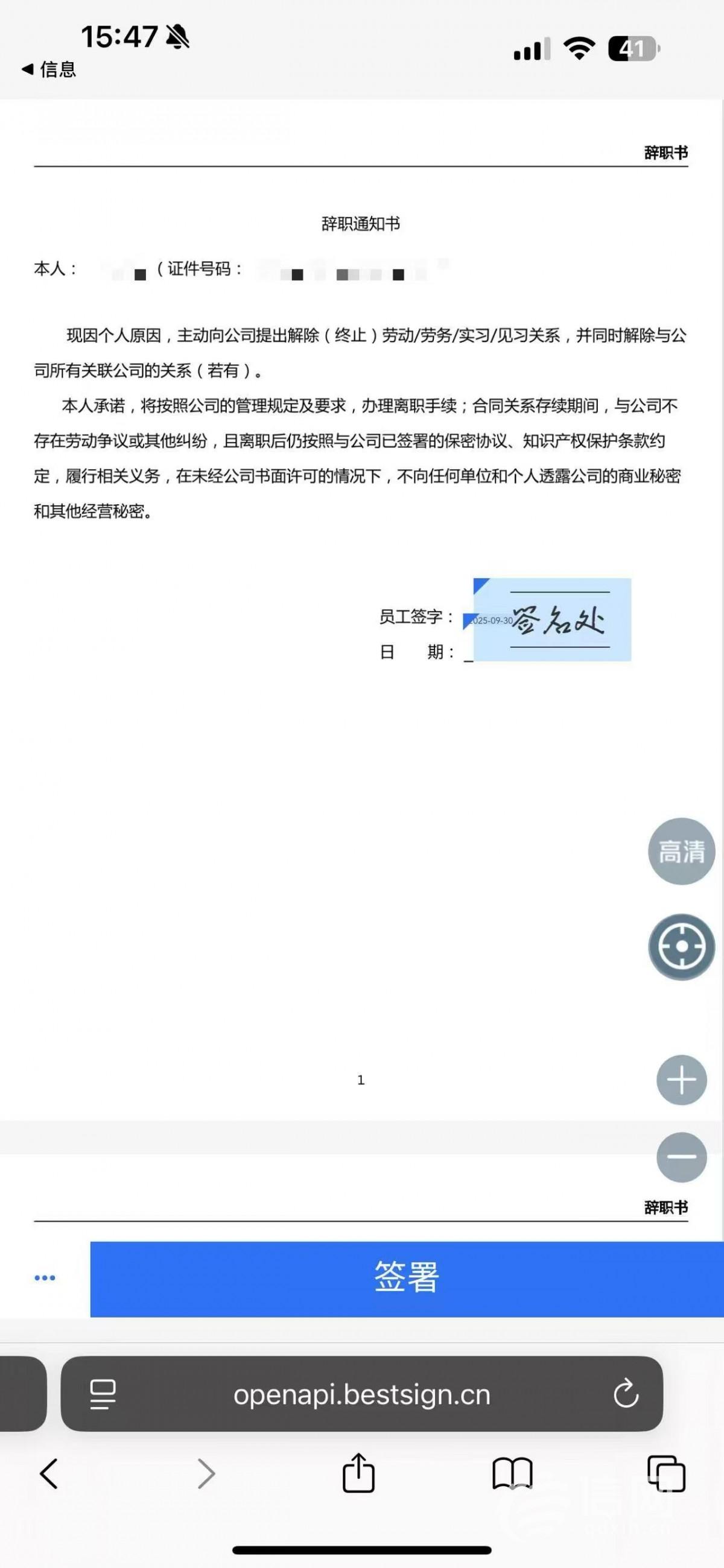Return to 信息 app via back link

(49, 69)
